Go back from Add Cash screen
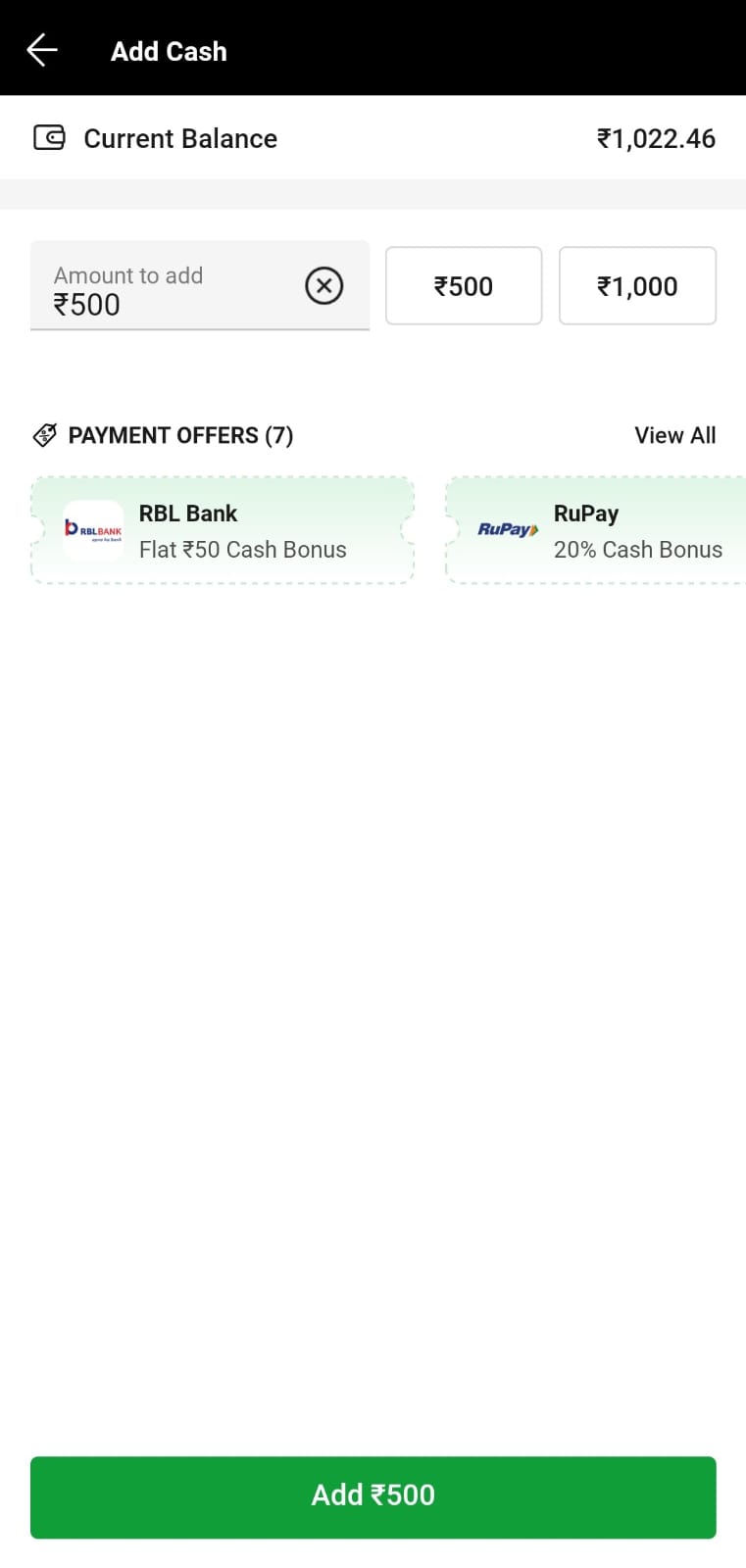Screen dimensions: 746x1568 tap(42, 50)
